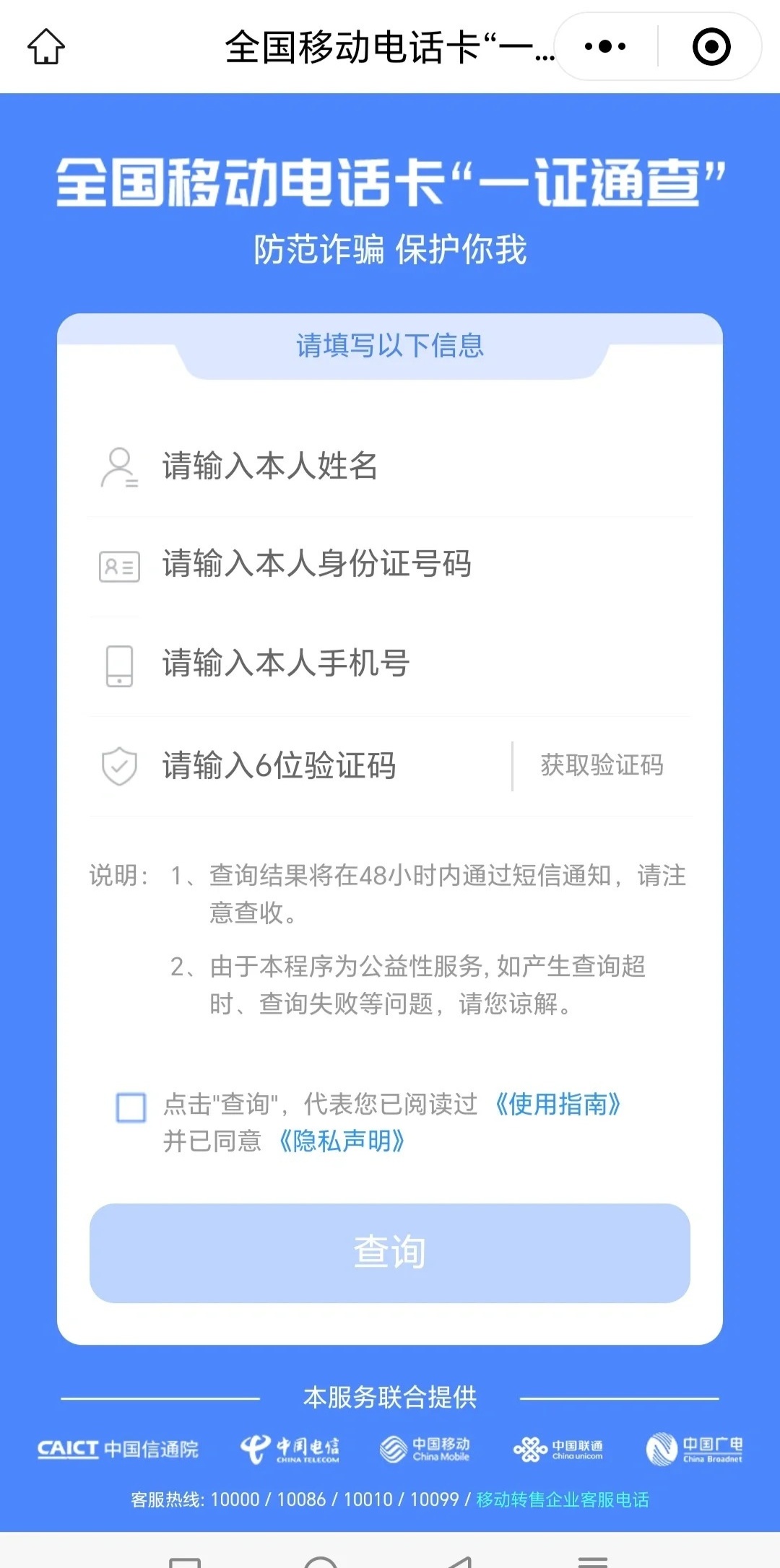
Task: Open the 《使用指南》 guide link
Action: click(x=558, y=1105)
